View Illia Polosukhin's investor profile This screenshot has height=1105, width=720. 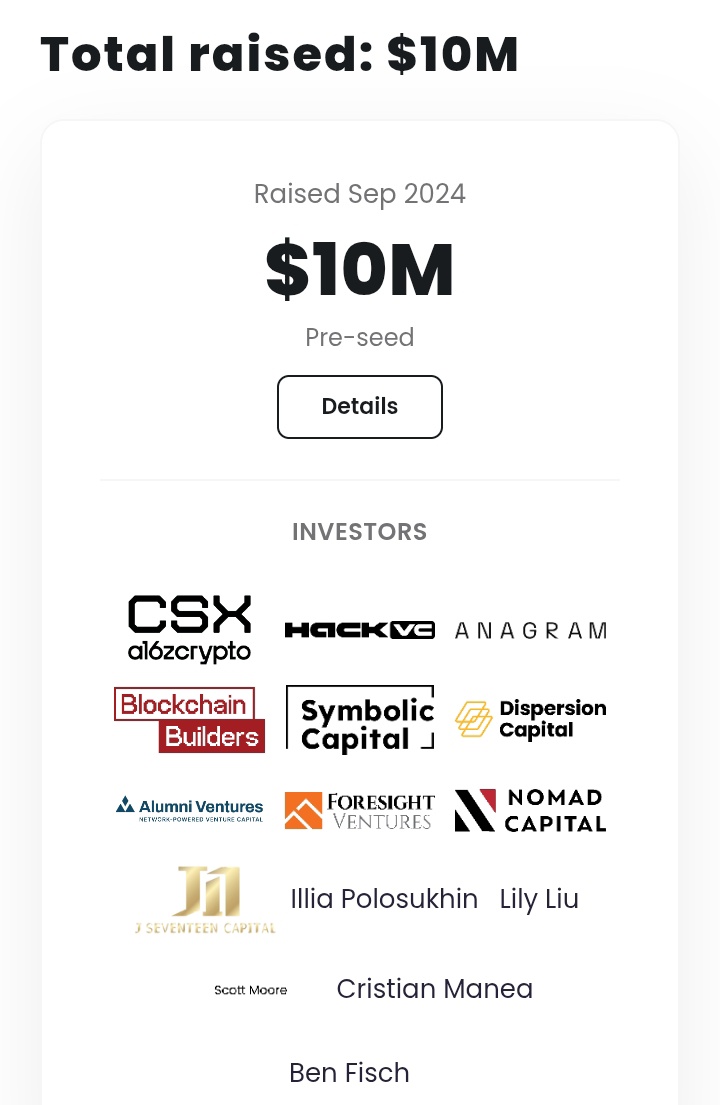coord(384,899)
